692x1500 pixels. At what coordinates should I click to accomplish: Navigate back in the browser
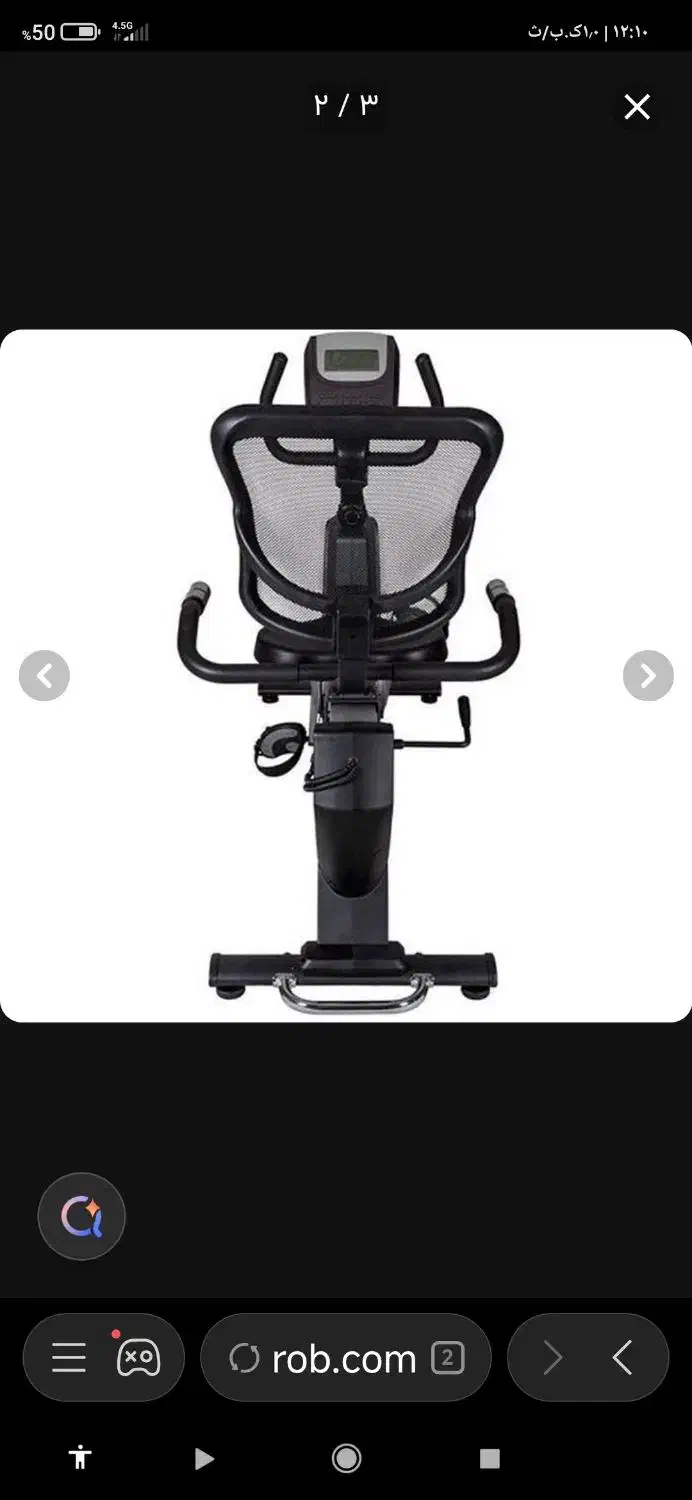tap(622, 1358)
